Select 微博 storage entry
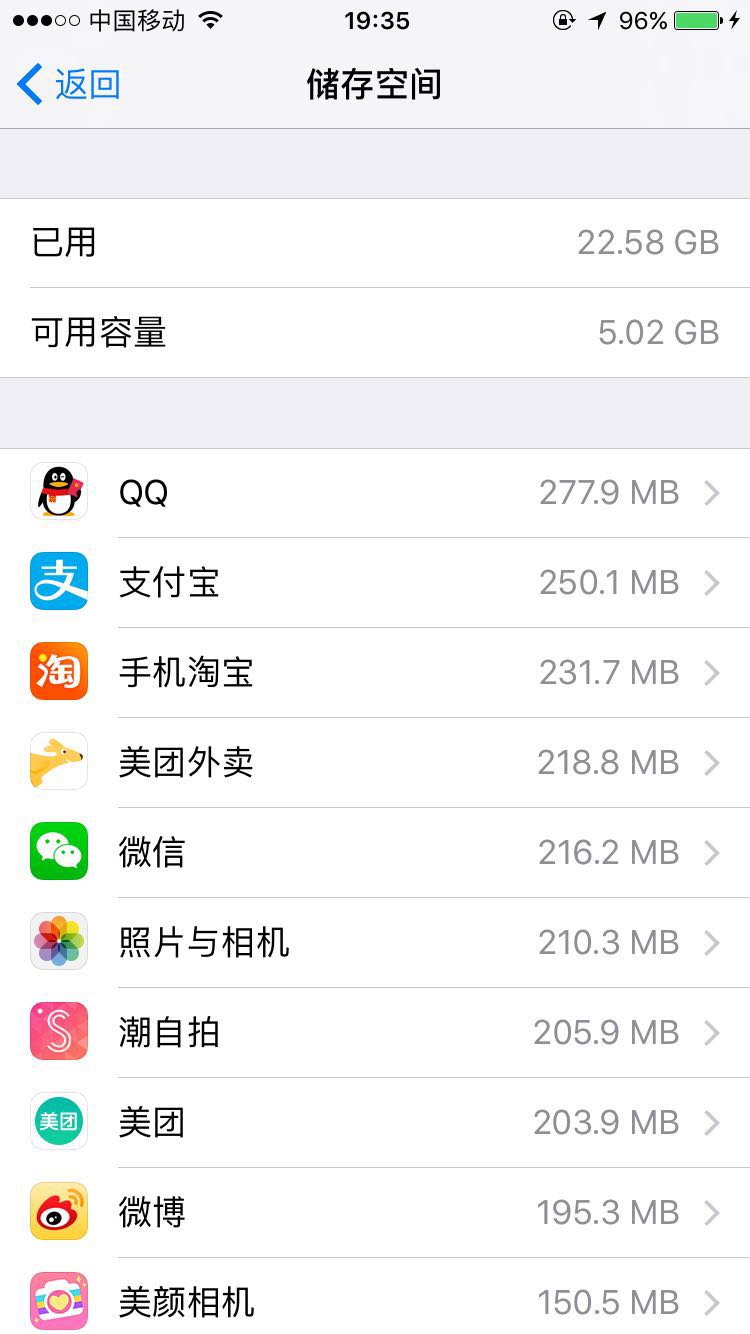750x1334 pixels. click(x=375, y=1213)
